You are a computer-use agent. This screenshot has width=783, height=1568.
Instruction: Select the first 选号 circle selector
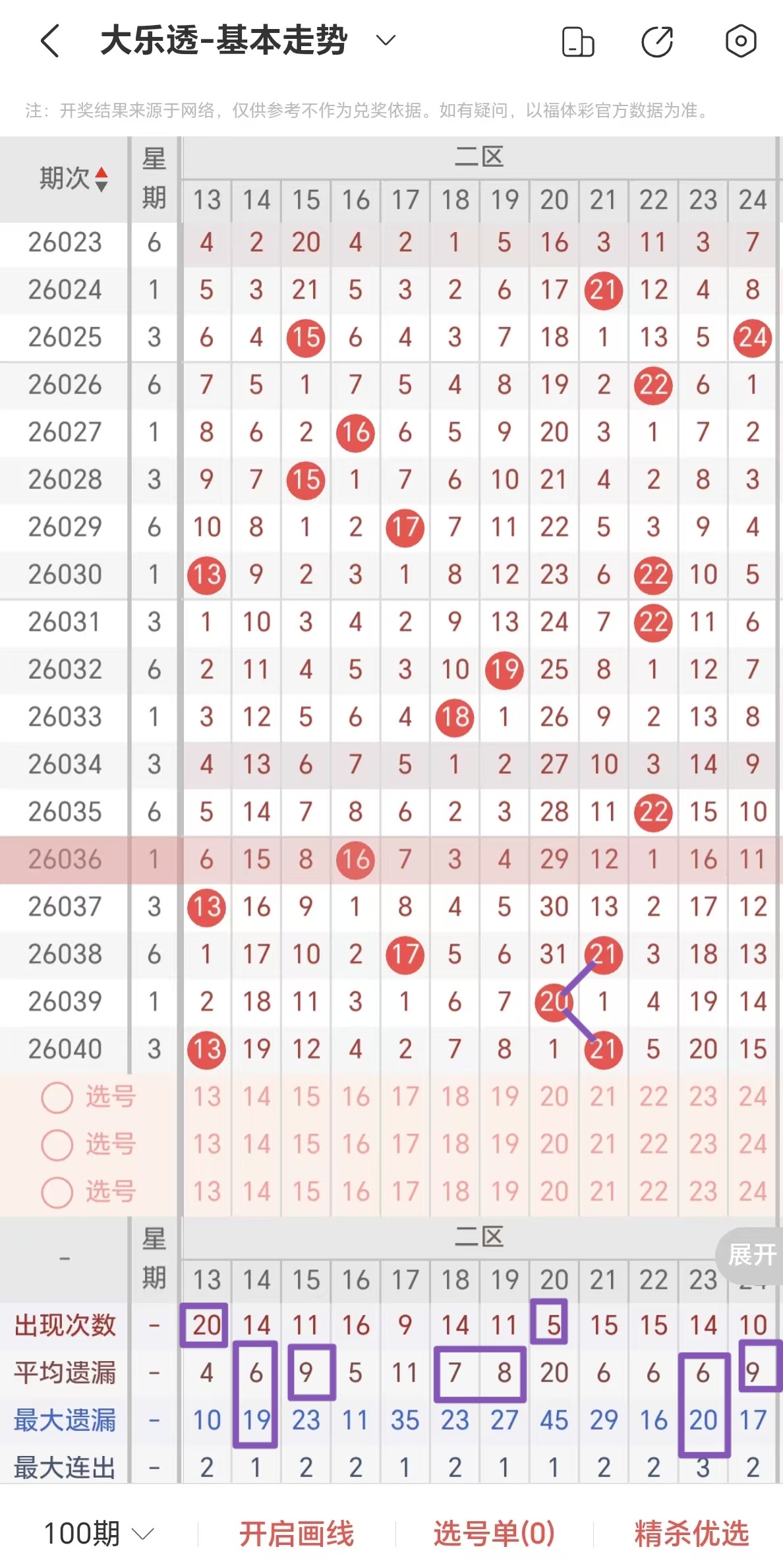click(x=57, y=1097)
